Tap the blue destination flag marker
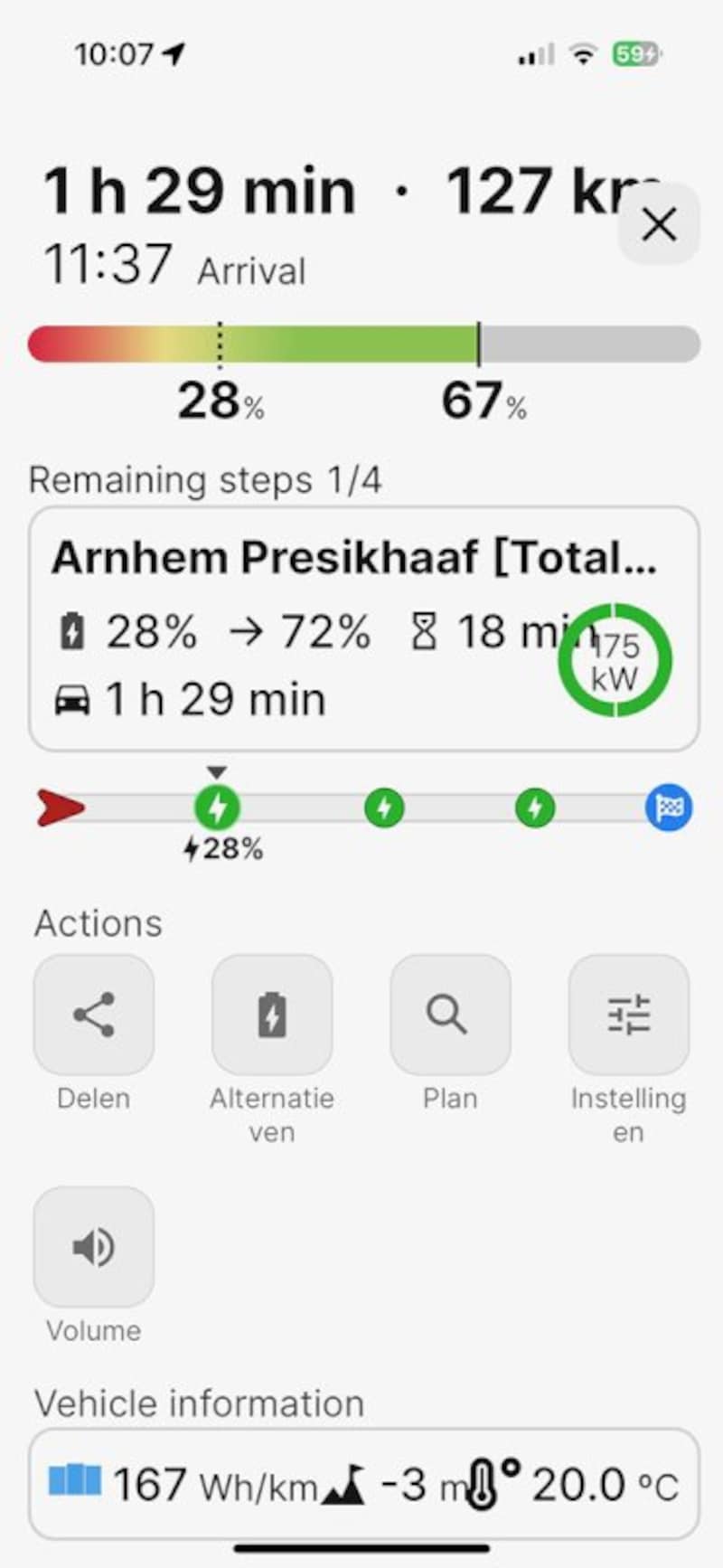 coord(669,808)
